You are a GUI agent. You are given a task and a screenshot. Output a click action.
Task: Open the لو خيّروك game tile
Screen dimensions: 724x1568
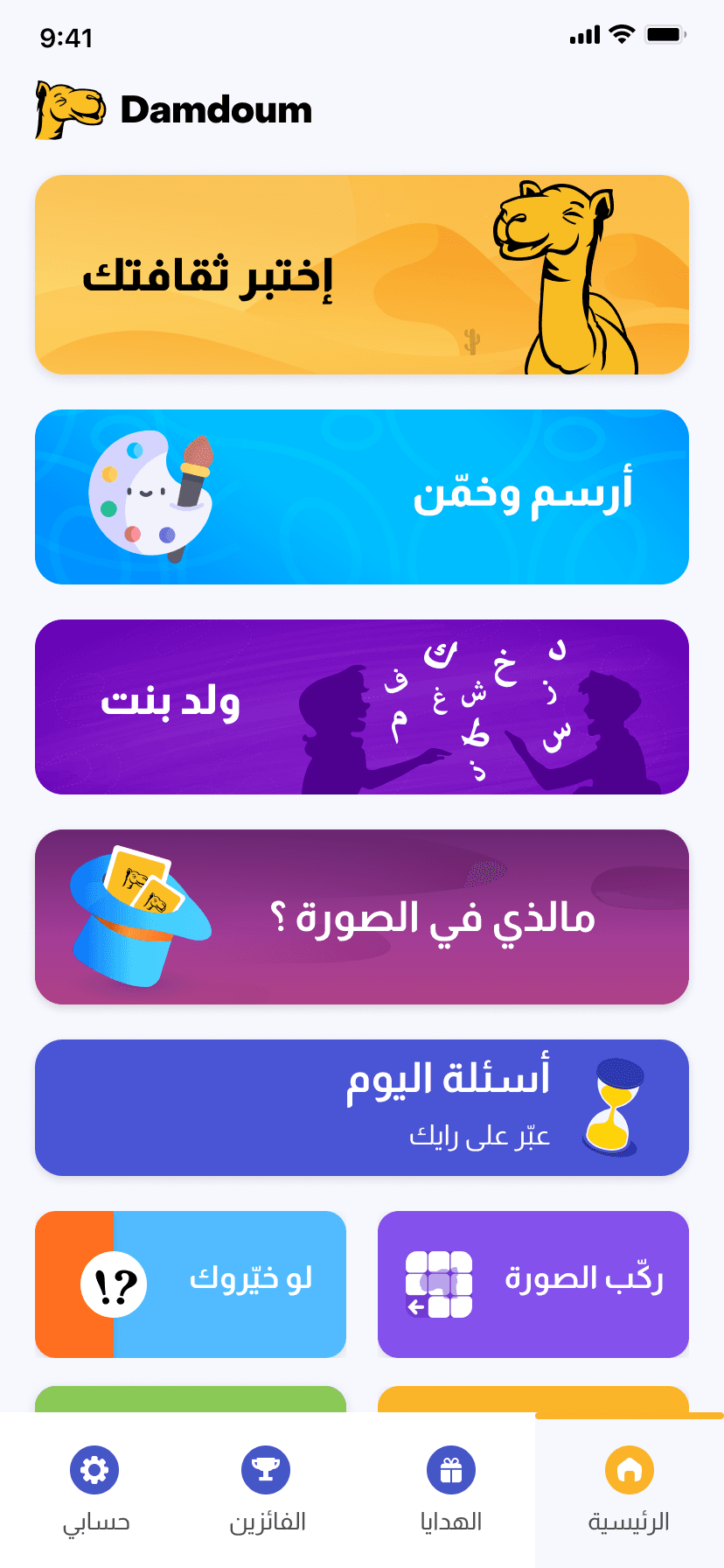191,1284
